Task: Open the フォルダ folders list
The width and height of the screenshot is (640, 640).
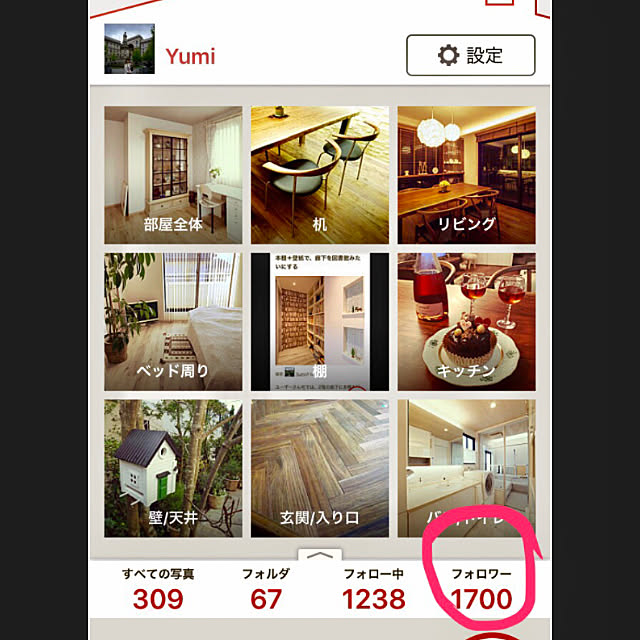Action: (x=266, y=589)
